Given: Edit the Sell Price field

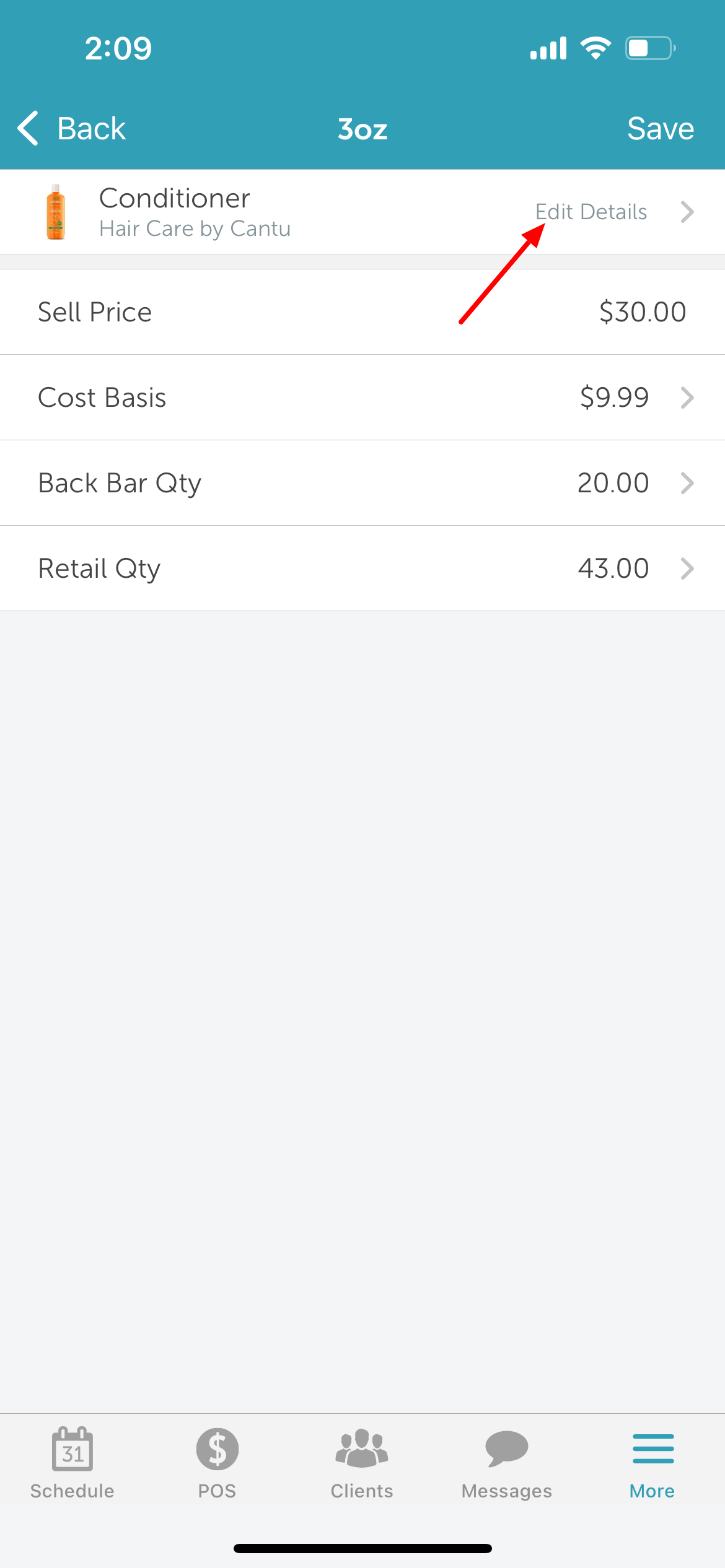Looking at the screenshot, I should click(x=642, y=312).
